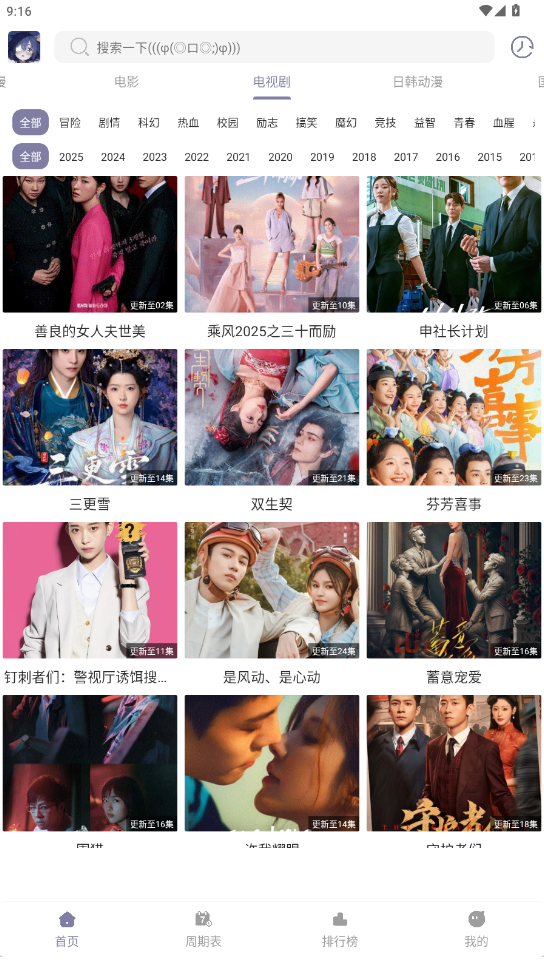544x970 pixels.
Task: Open the drama 善良的女人夫世美
Action: (90, 259)
